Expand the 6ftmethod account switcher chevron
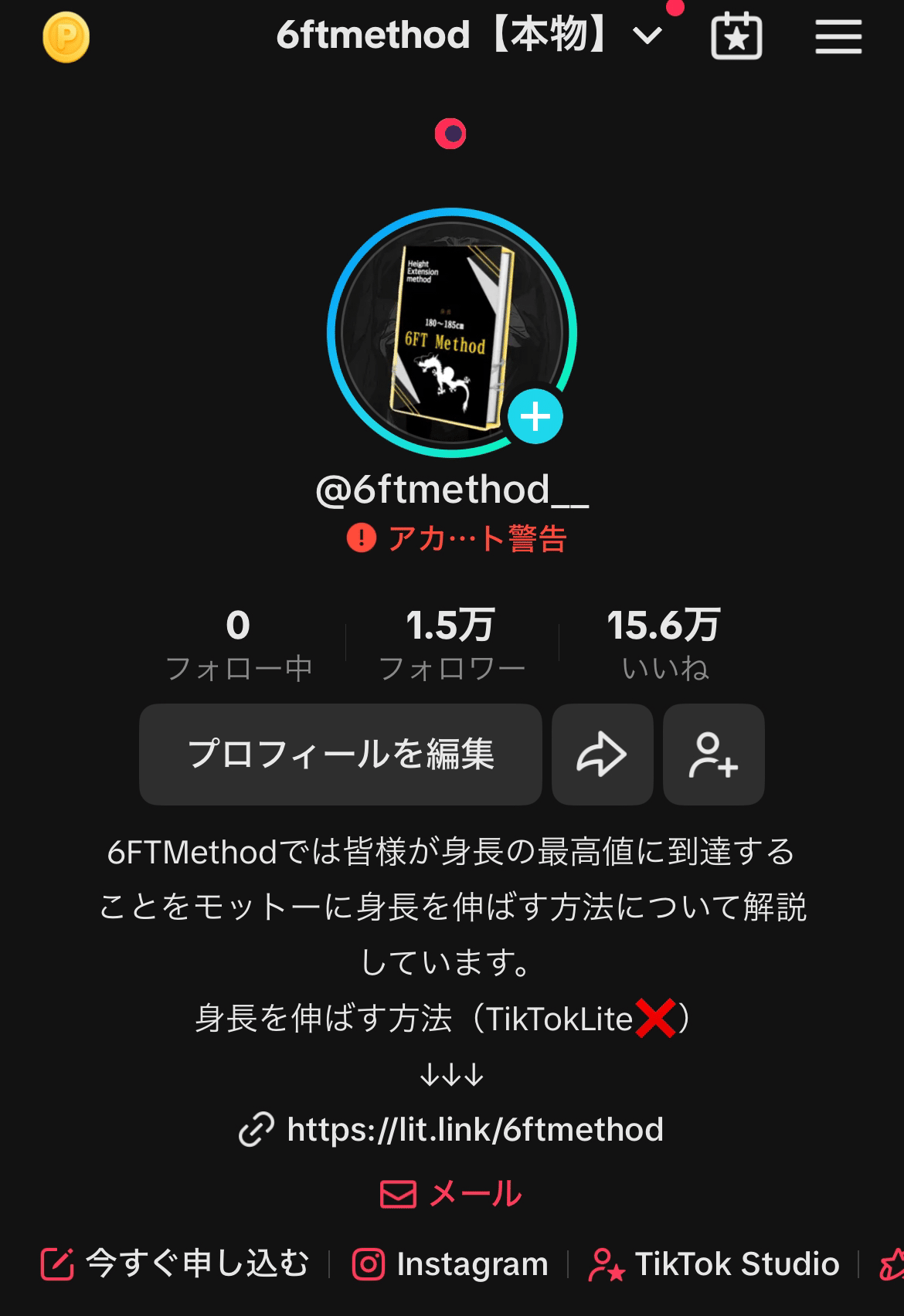This screenshot has width=904, height=1316. pos(647,37)
